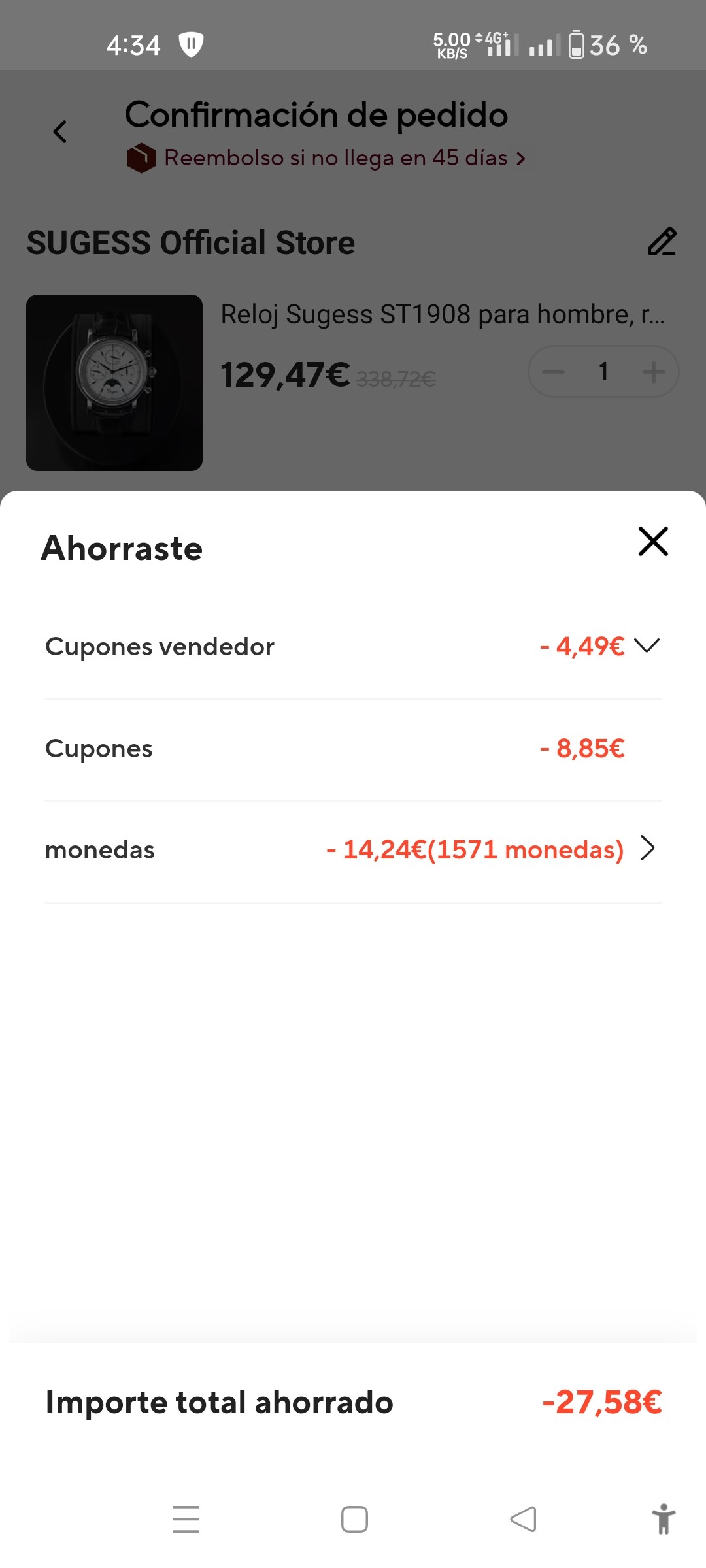Expand the Cupones vendedor discount details

(x=647, y=645)
